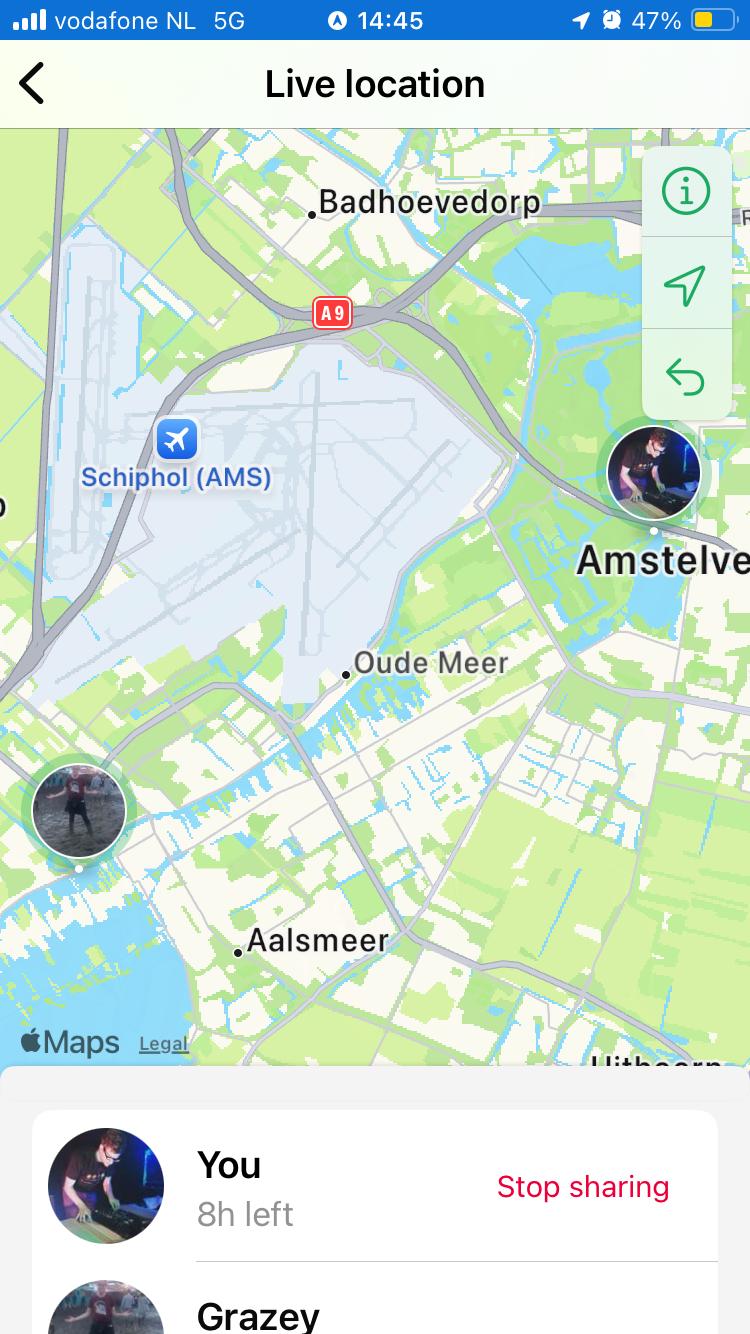Screen dimensions: 750x1334
Task: Open Grazey's row in the list
Action: [375, 1312]
